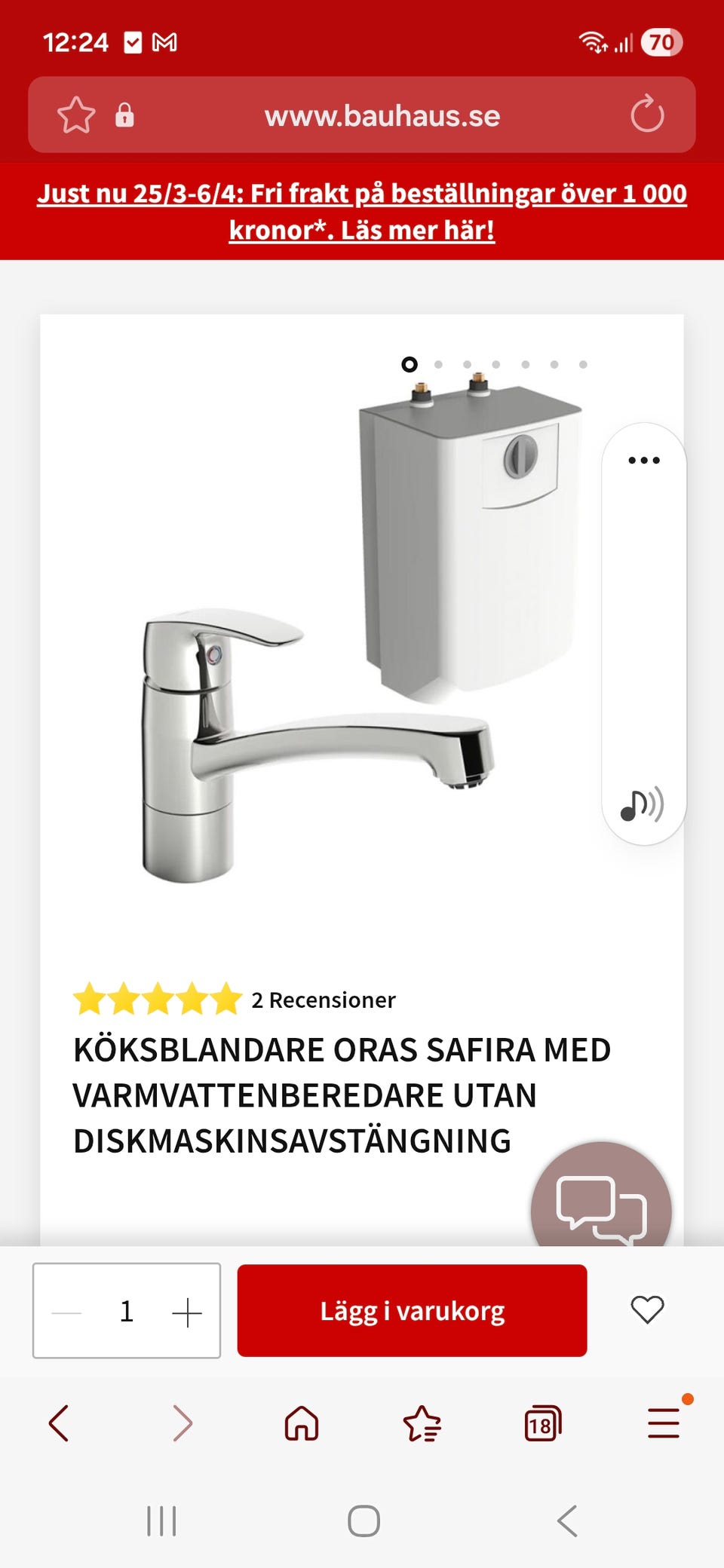Open the Läs mer här shipping link

coord(418,230)
